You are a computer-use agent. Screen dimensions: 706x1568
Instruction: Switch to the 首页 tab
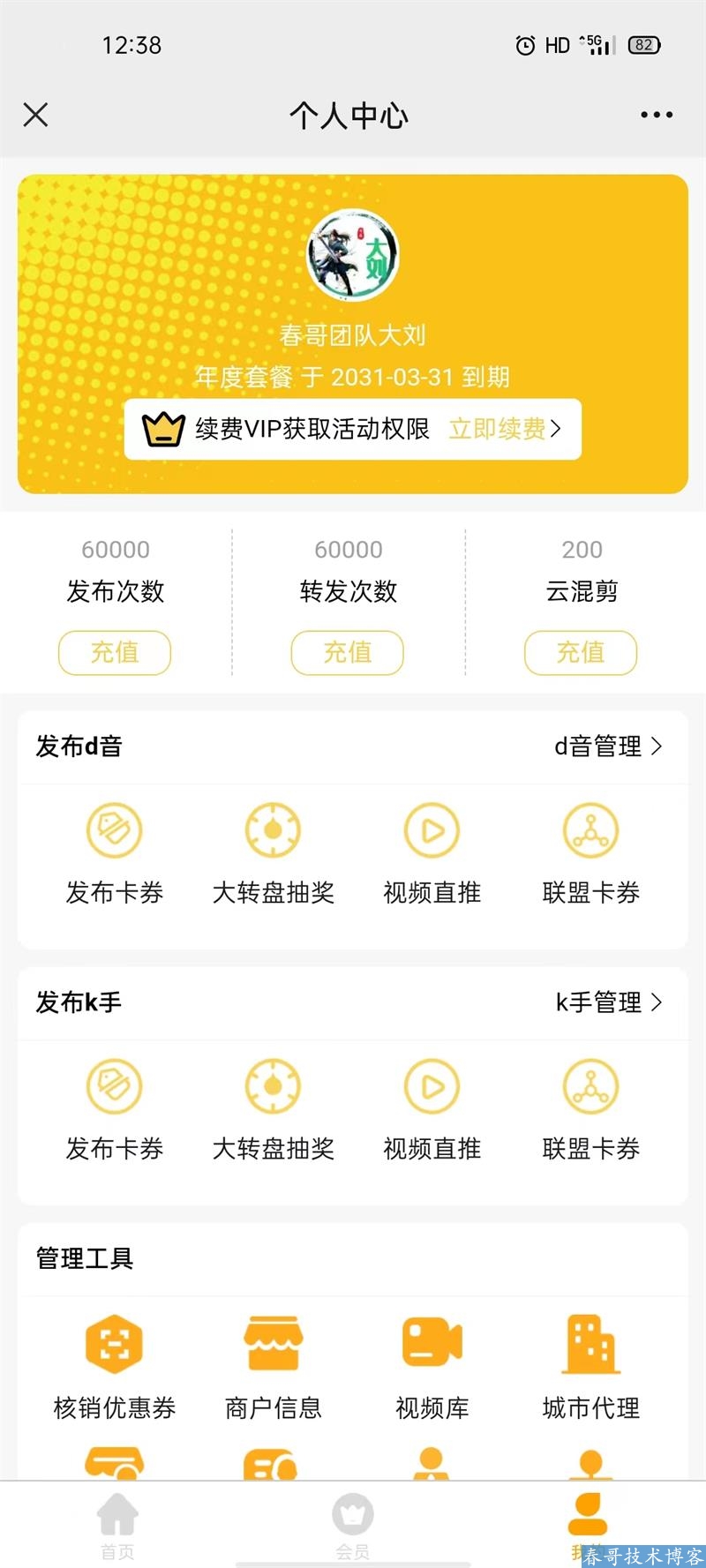coord(117,1525)
